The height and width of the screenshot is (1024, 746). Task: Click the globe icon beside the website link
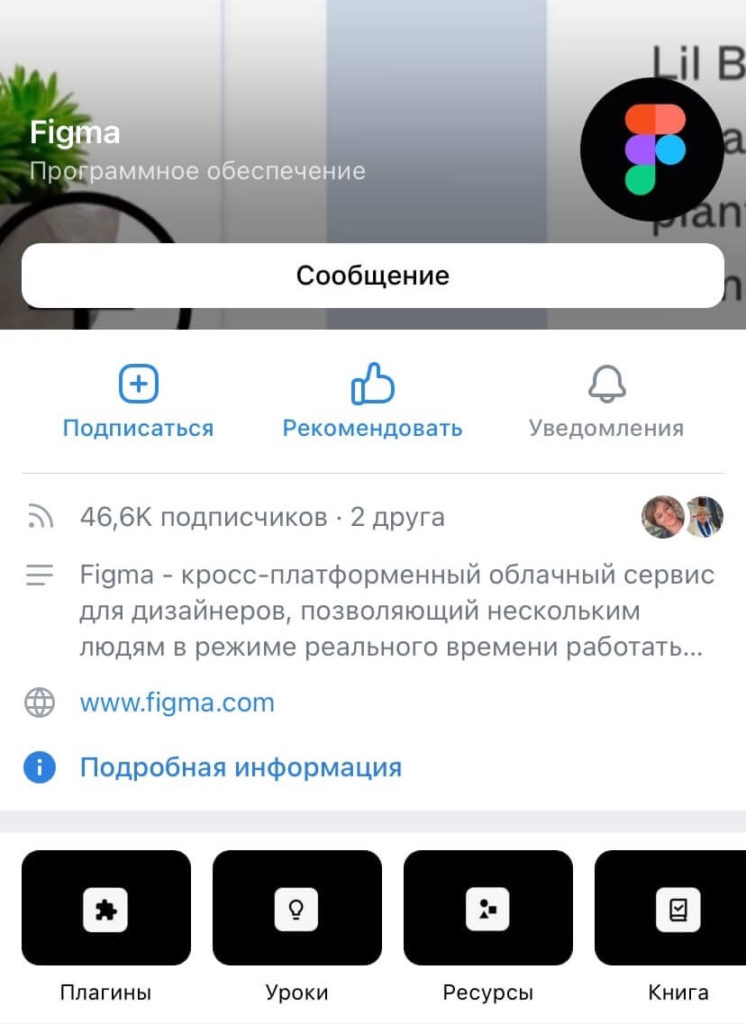tap(40, 702)
